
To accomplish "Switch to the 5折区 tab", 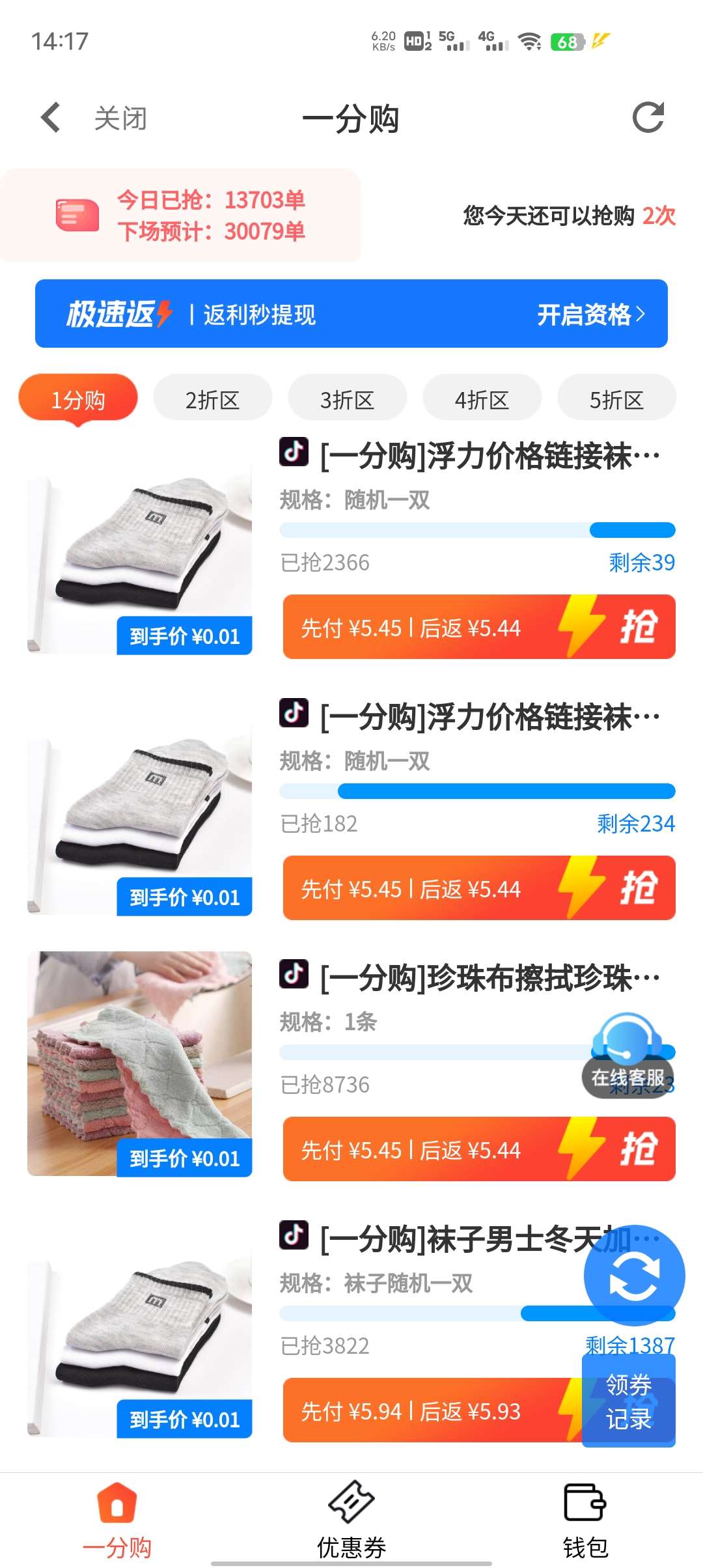I will tap(616, 399).
